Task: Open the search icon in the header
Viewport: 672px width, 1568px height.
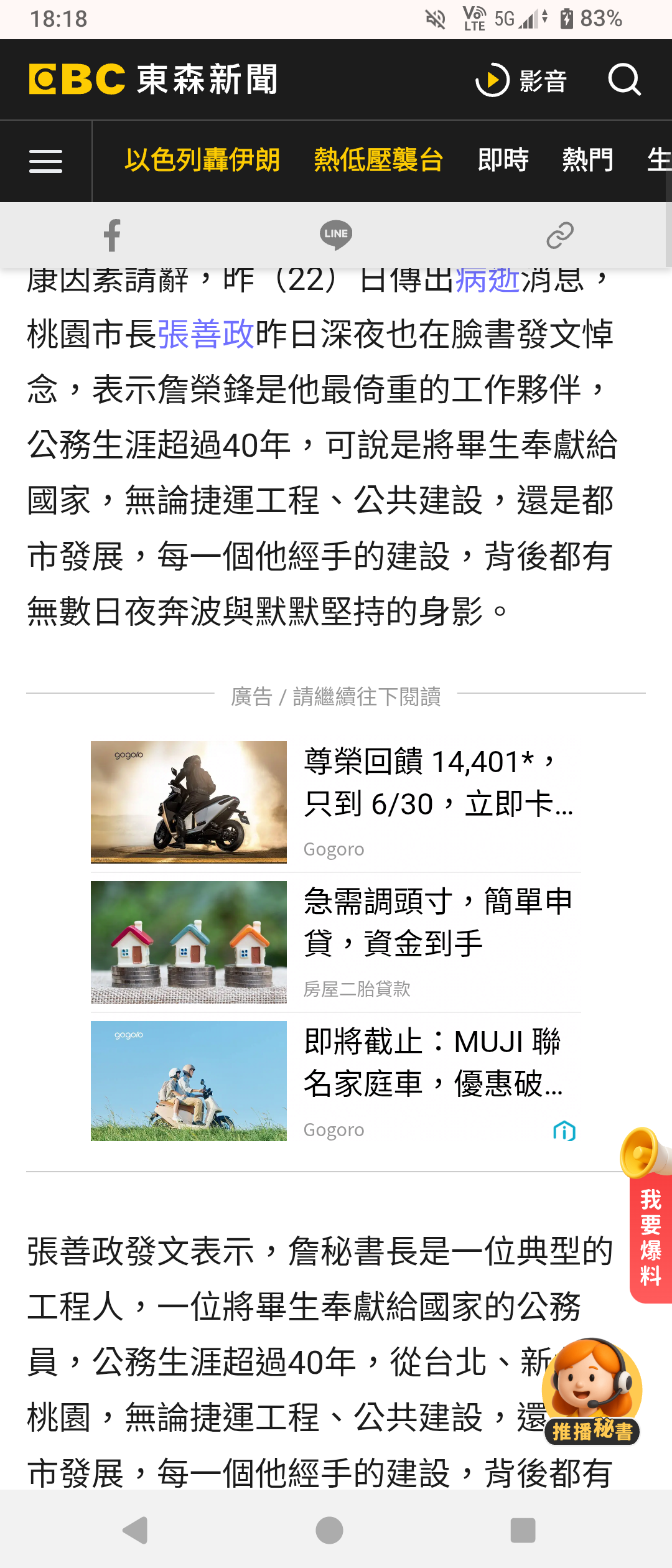Action: pyautogui.click(x=624, y=80)
